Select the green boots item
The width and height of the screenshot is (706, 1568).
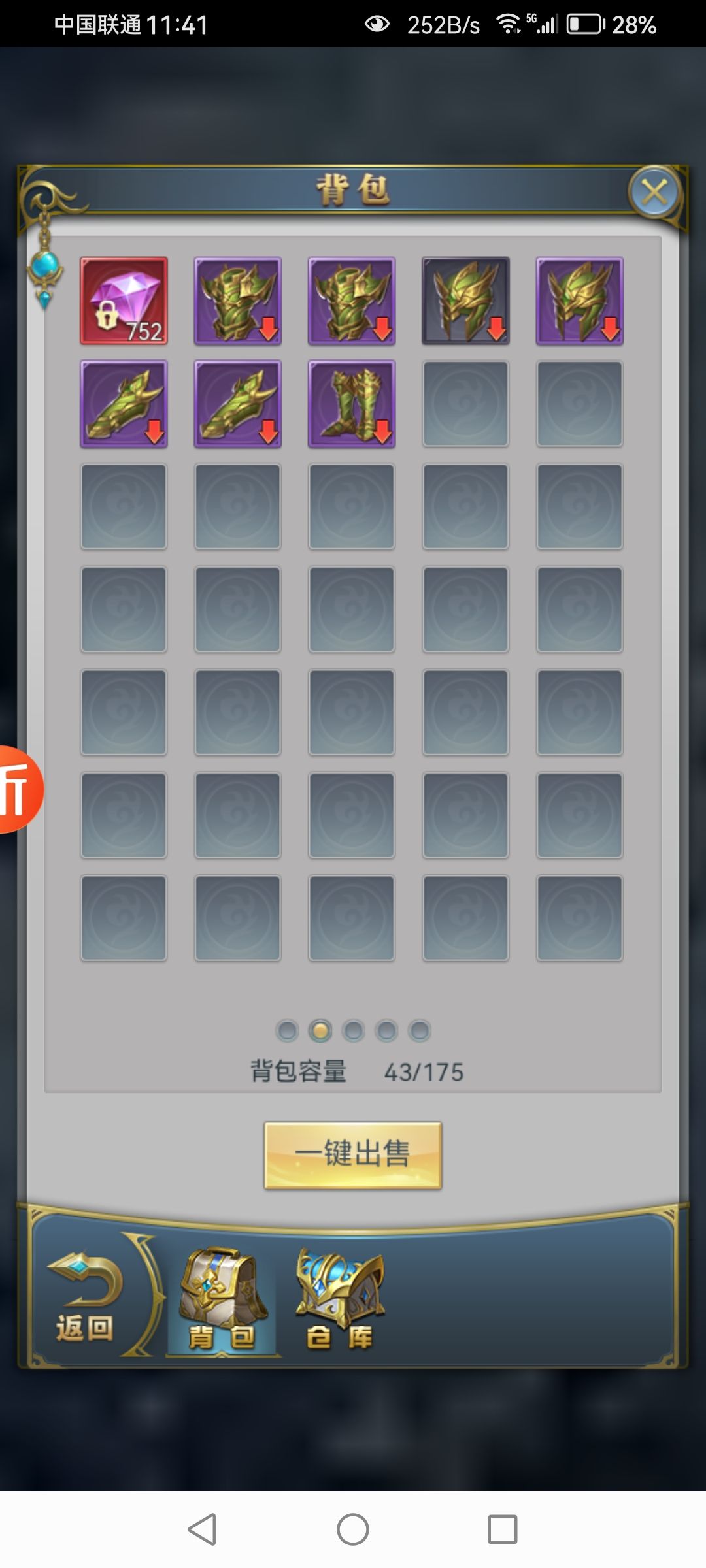tap(352, 404)
